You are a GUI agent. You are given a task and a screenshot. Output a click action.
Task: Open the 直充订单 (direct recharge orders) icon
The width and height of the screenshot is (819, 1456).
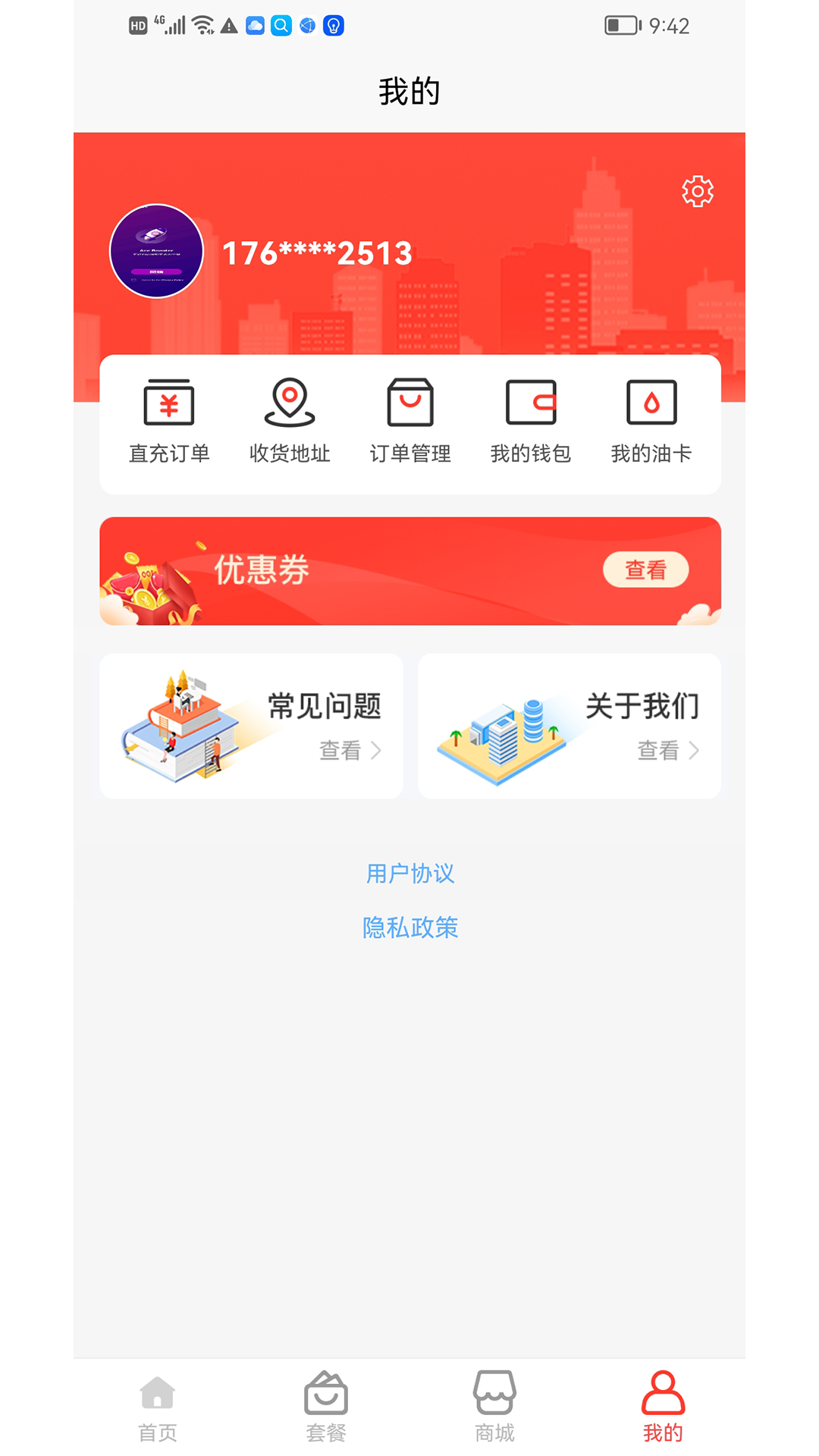click(168, 421)
